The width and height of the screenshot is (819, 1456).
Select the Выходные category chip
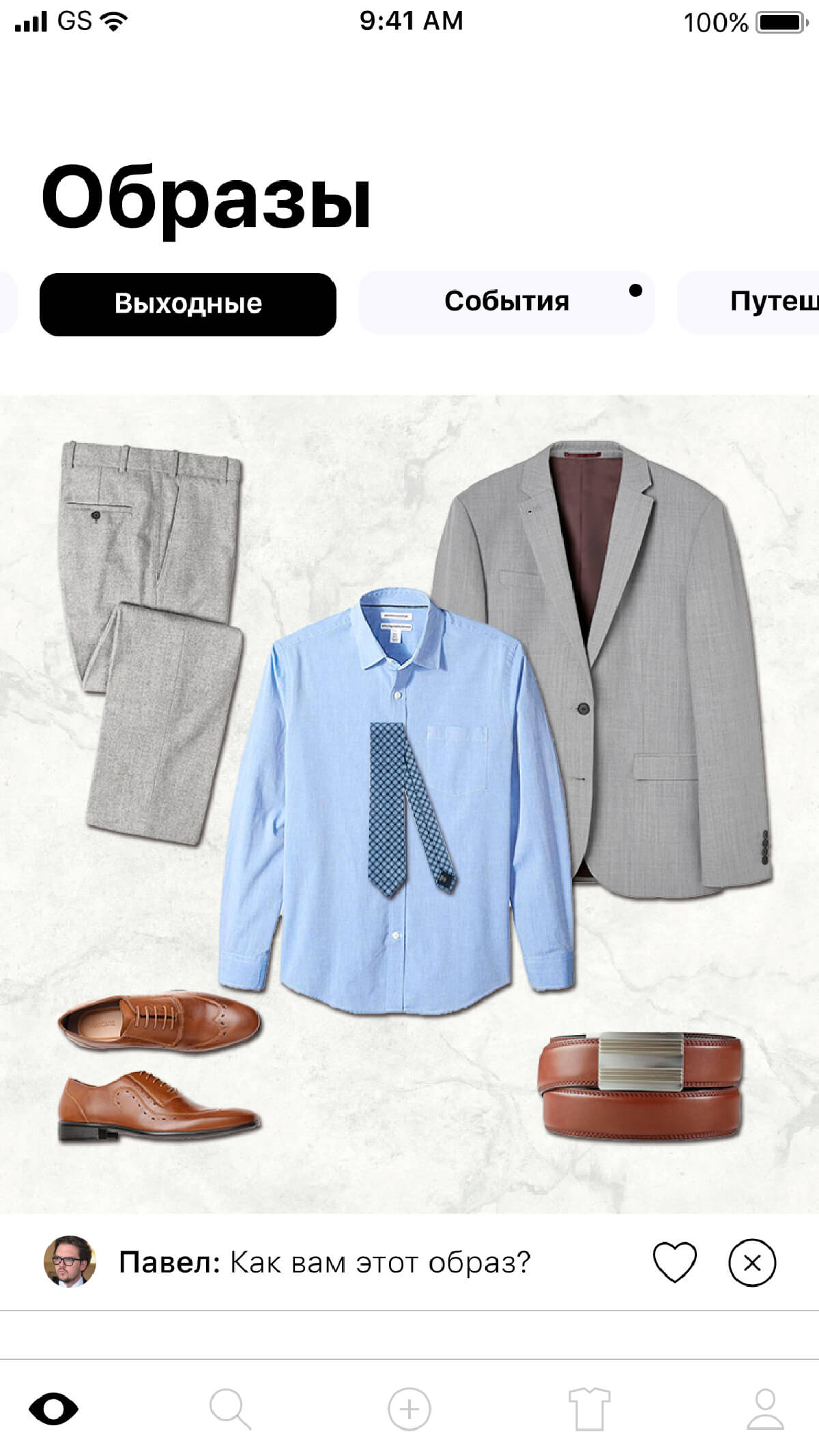[188, 304]
